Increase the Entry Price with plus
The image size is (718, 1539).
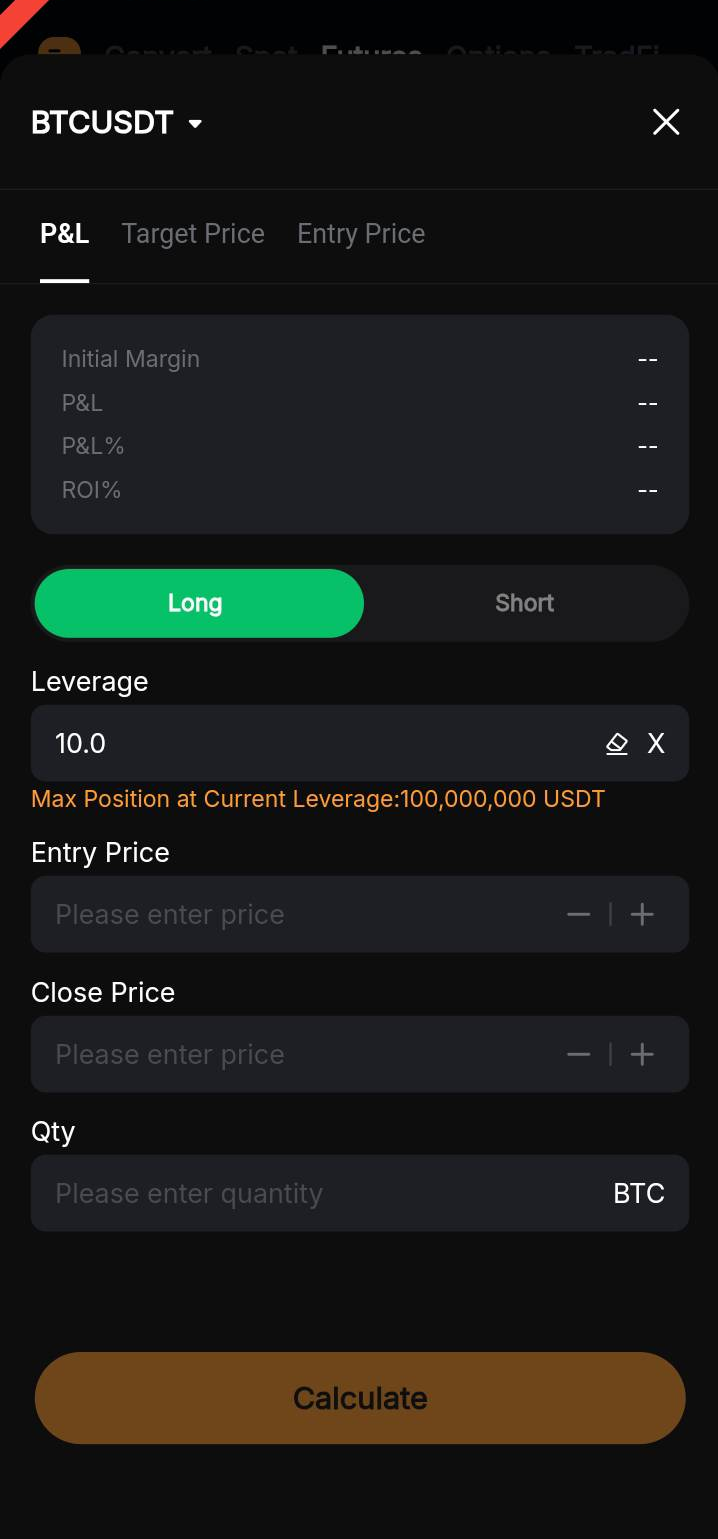coord(642,914)
